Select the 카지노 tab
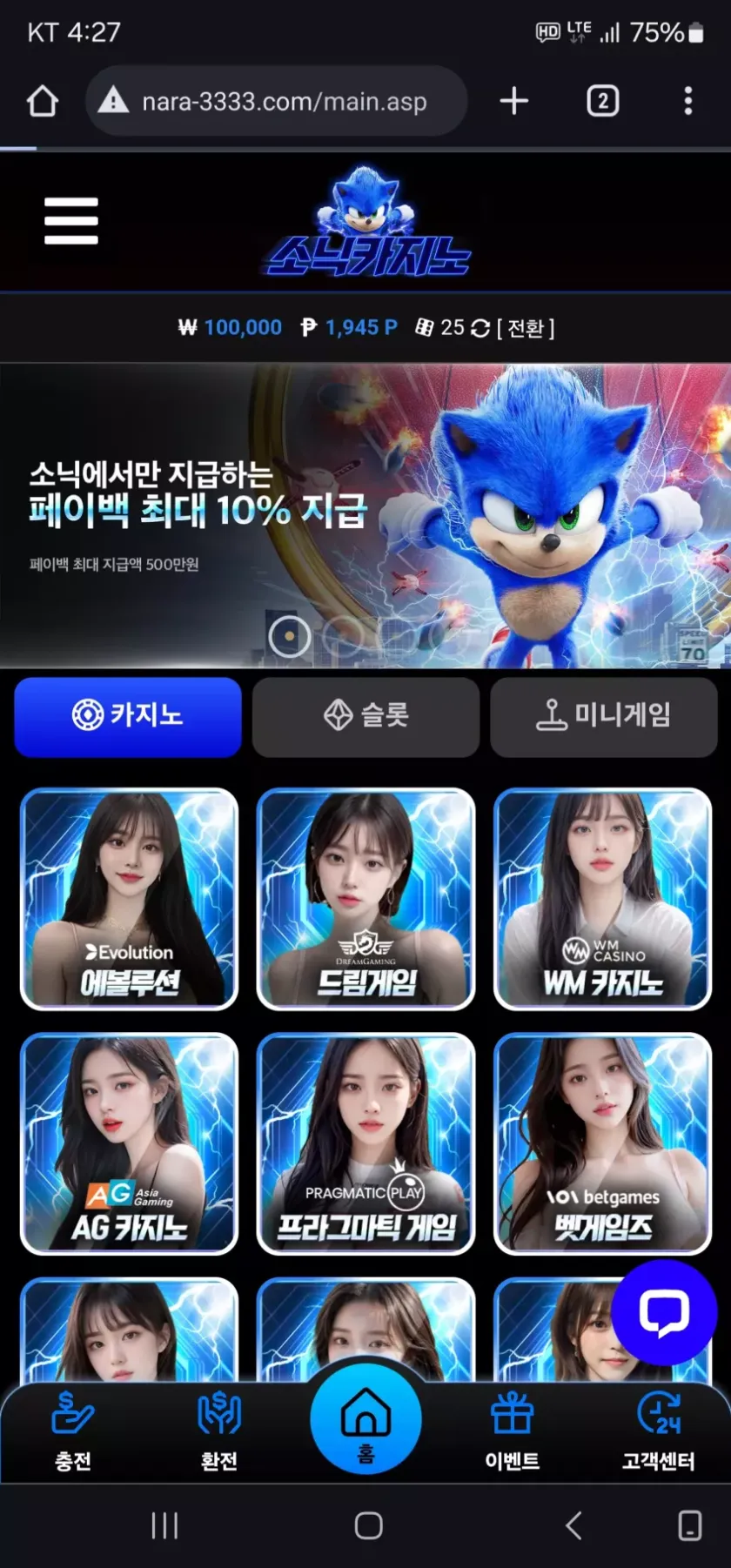The width and height of the screenshot is (731, 1568). click(128, 716)
